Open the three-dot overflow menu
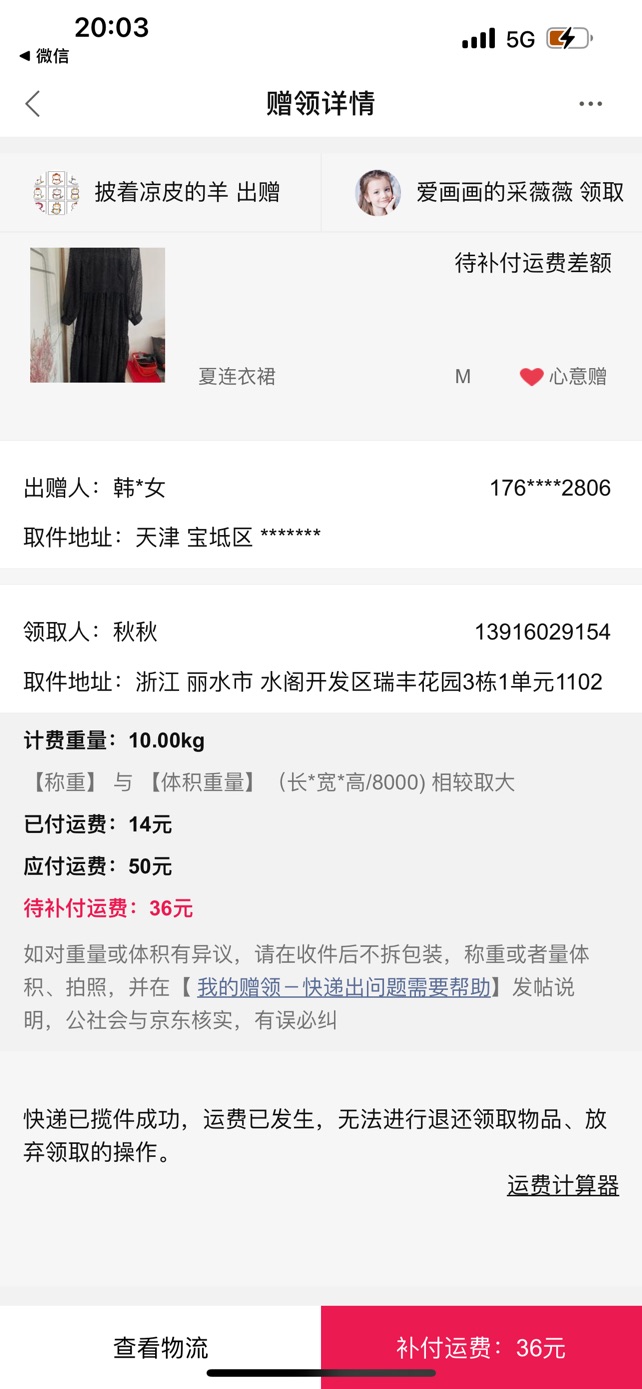The height and width of the screenshot is (1389, 642). pyautogui.click(x=591, y=104)
